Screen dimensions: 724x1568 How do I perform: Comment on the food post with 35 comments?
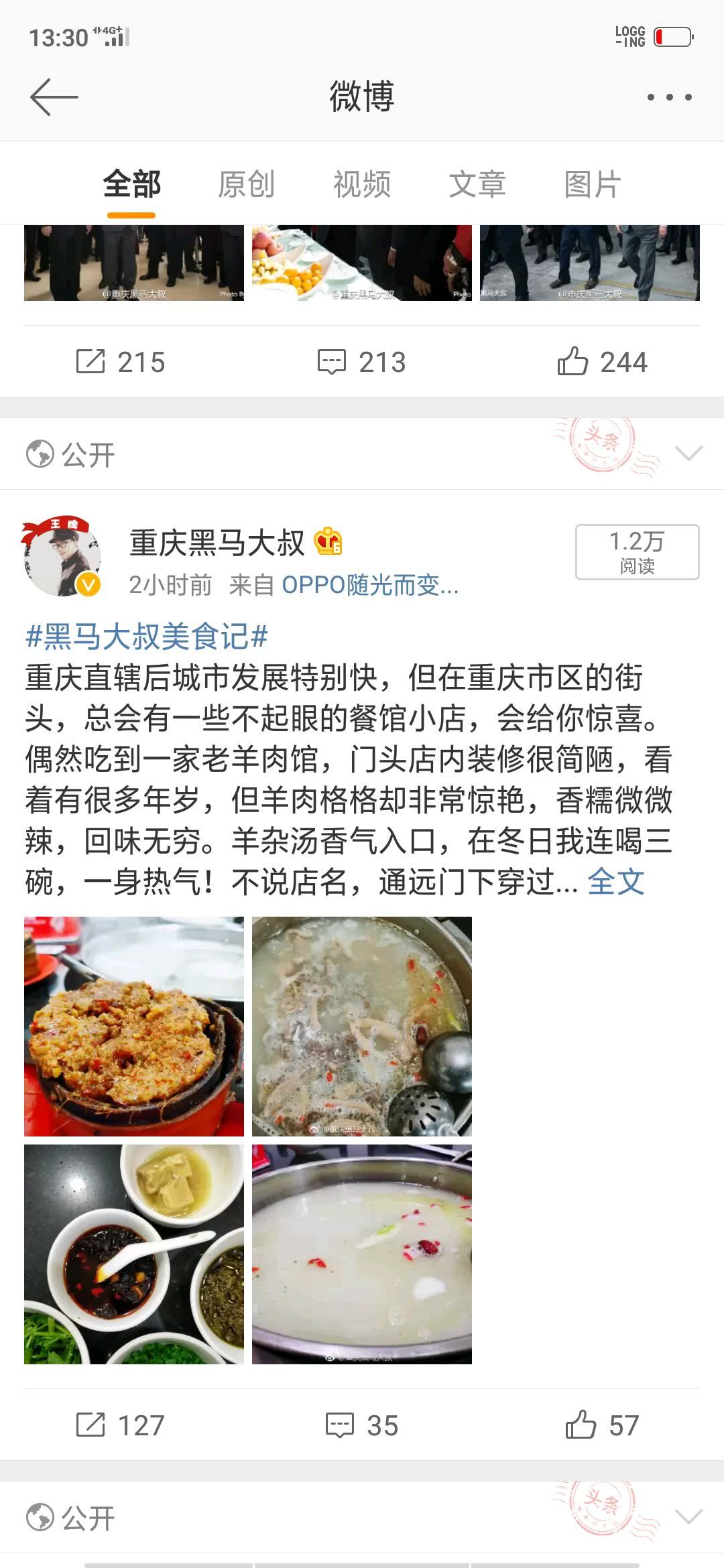[x=362, y=1425]
